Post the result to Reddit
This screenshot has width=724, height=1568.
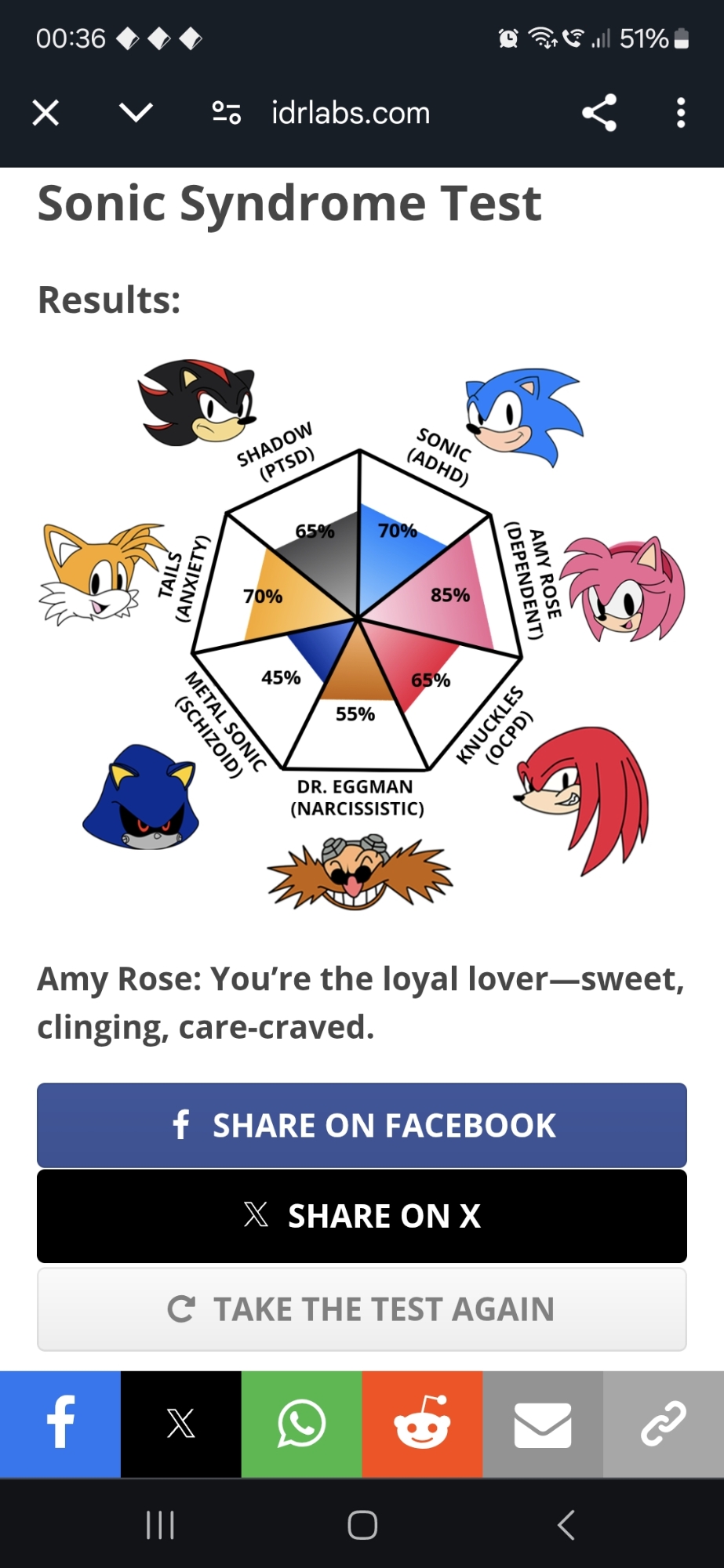(x=422, y=1423)
